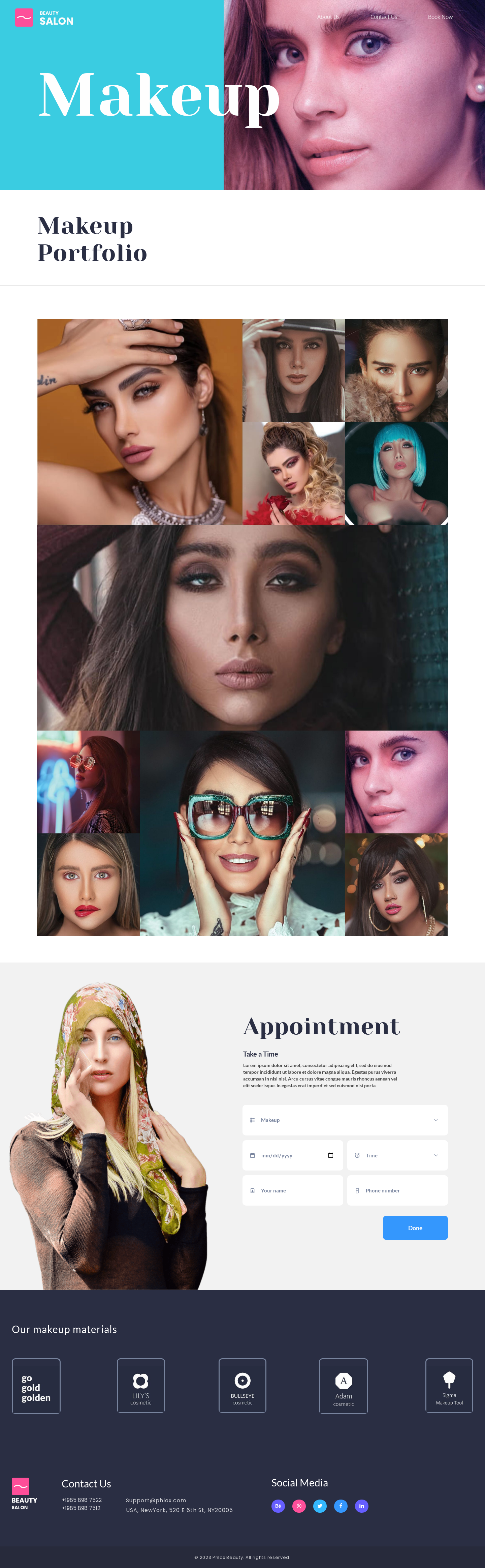The height and width of the screenshot is (1568, 485).
Task: Open the blue wig portfolio photo
Action: click(x=396, y=474)
